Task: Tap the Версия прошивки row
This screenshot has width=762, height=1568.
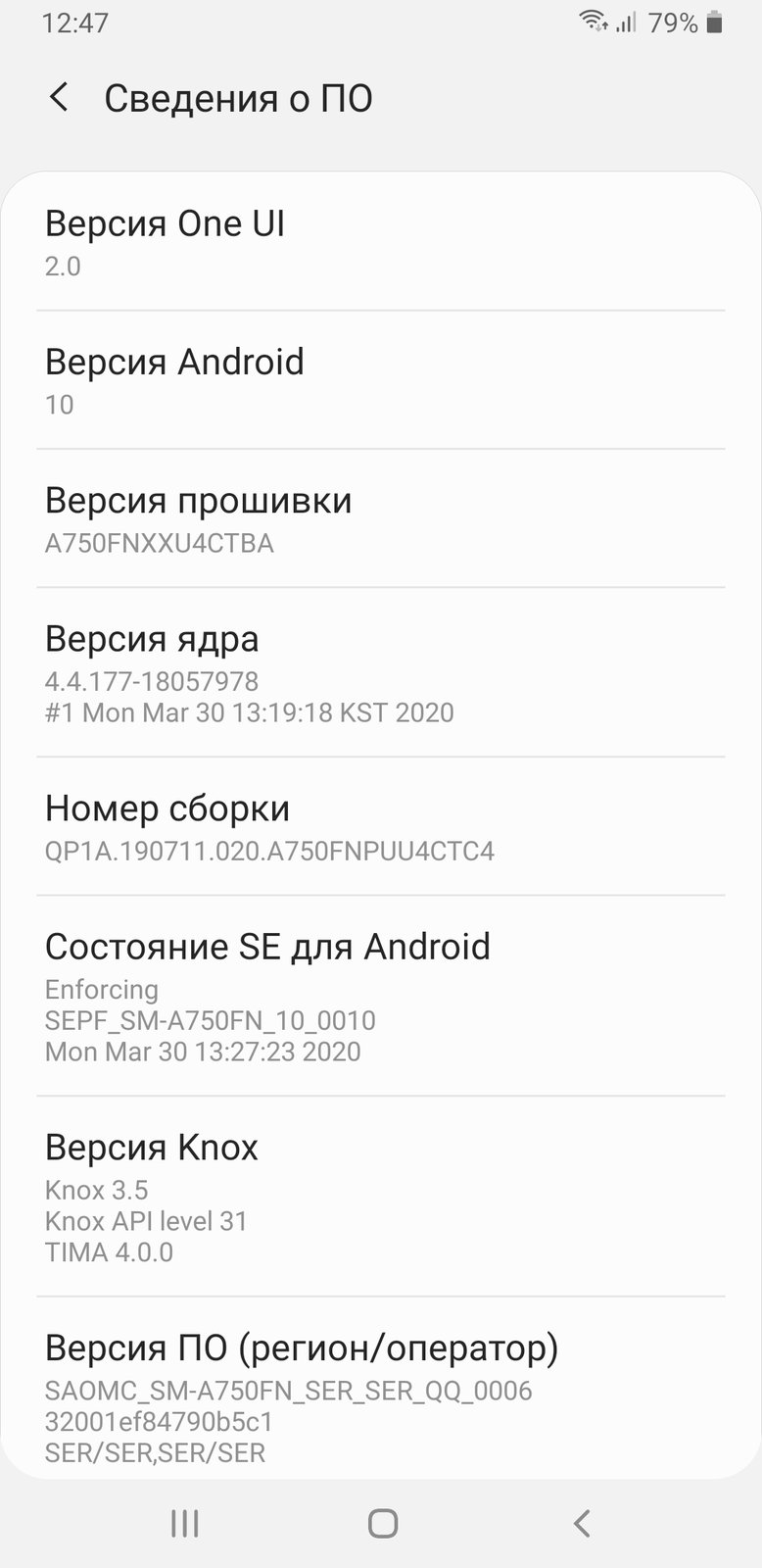Action: [381, 518]
